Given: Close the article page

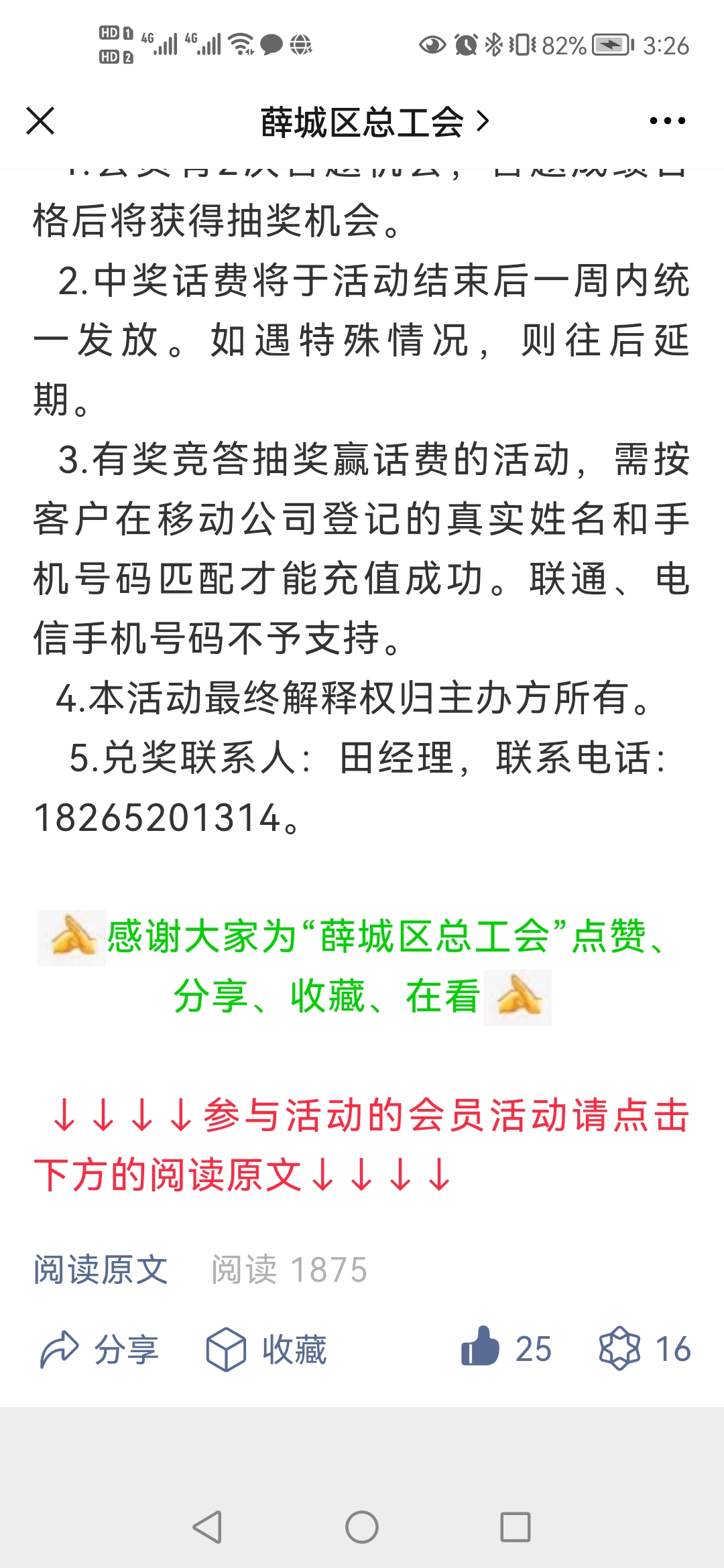Looking at the screenshot, I should (40, 121).
